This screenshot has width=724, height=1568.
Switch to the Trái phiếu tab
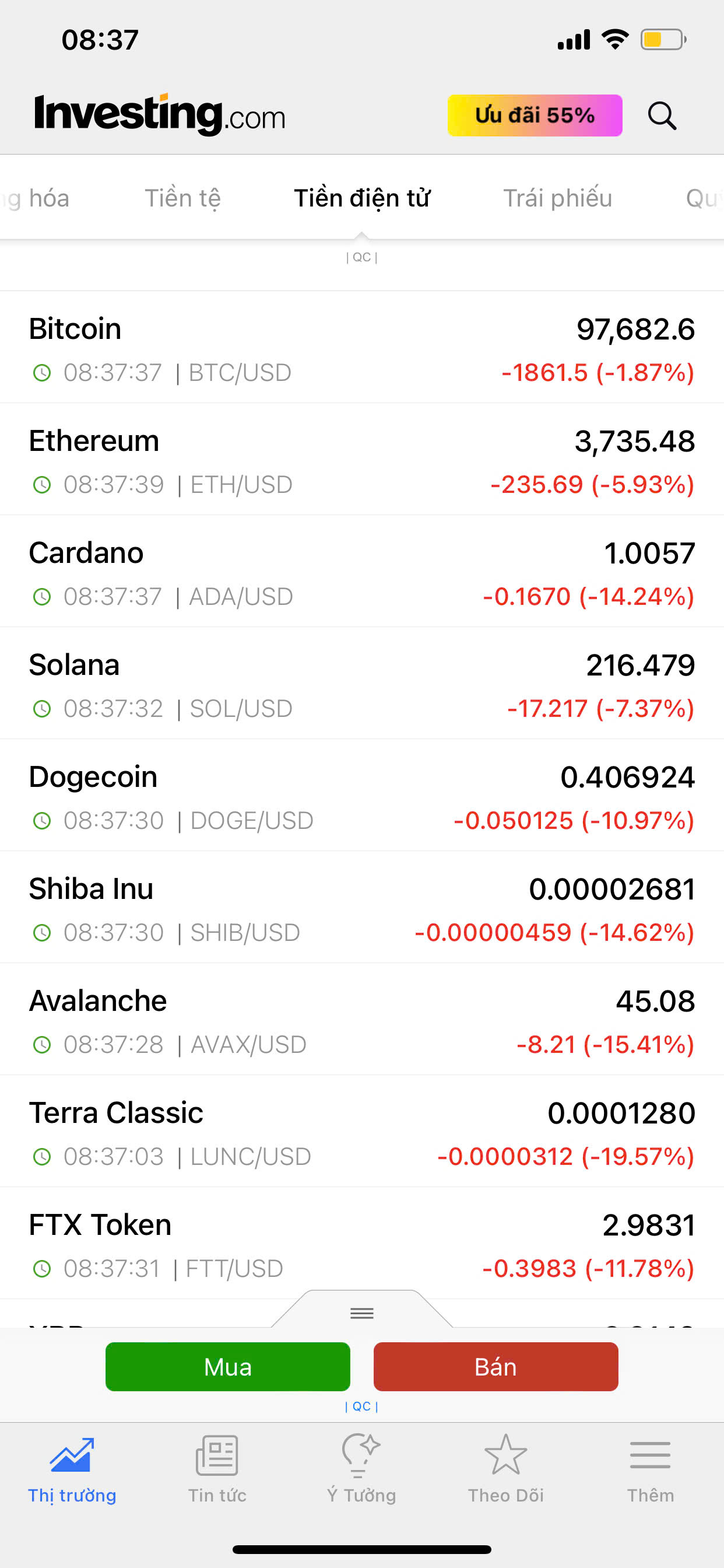(557, 198)
